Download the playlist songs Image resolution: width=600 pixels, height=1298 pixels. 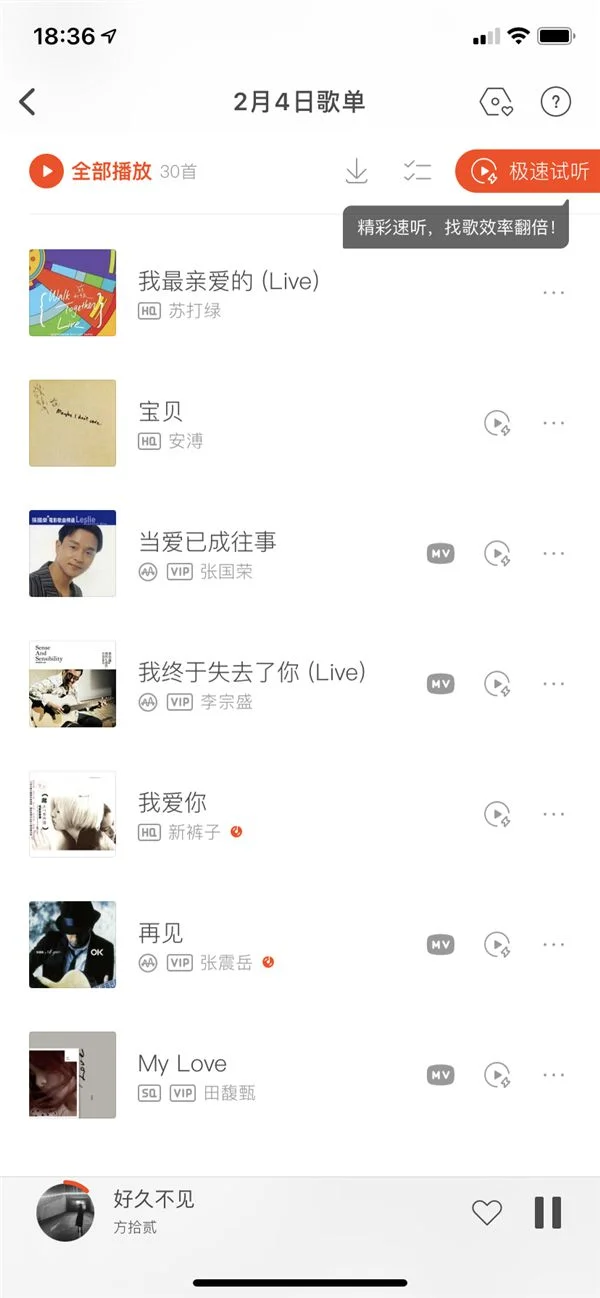(356, 171)
